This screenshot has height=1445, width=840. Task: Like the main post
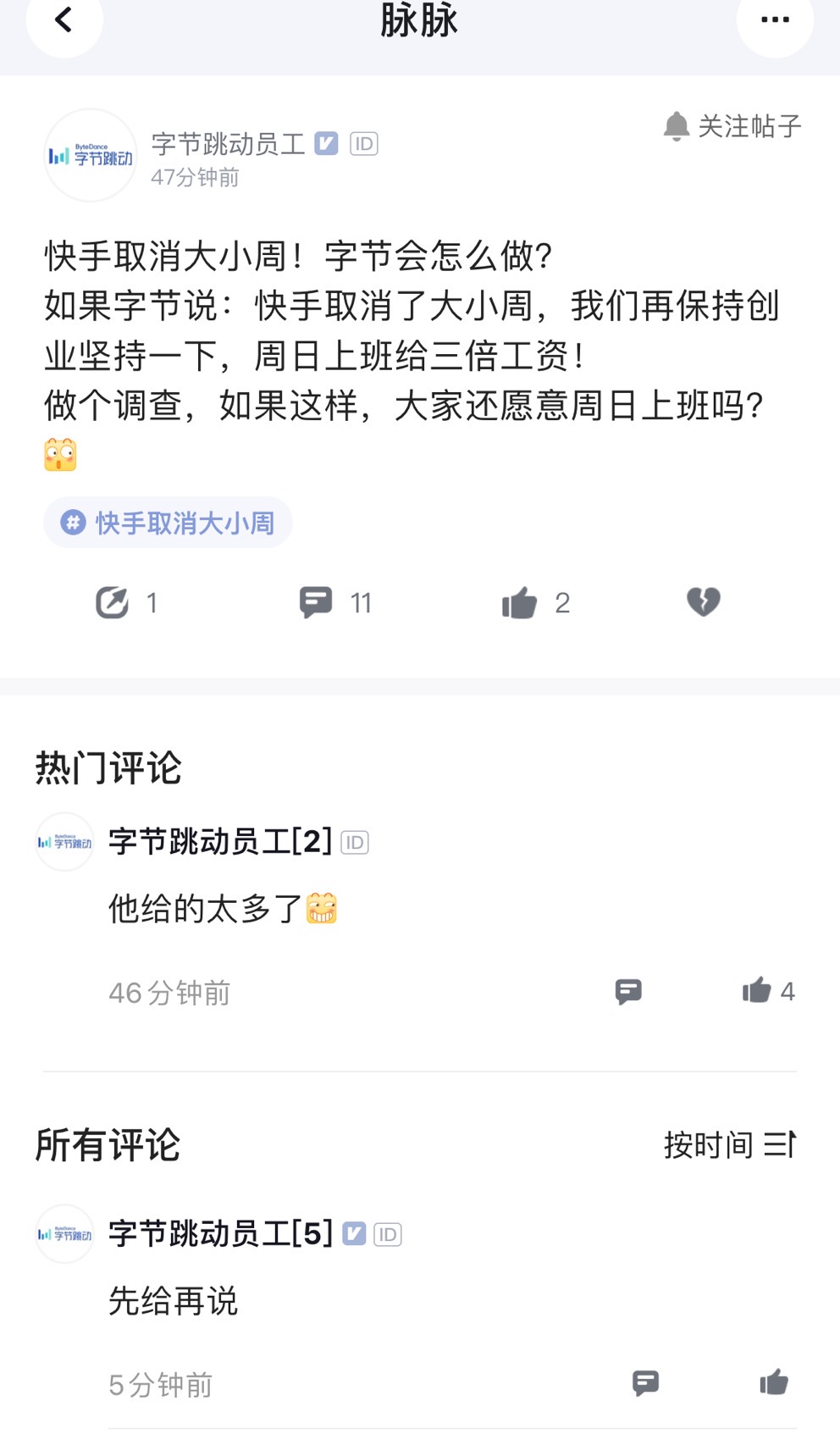pyautogui.click(x=520, y=603)
